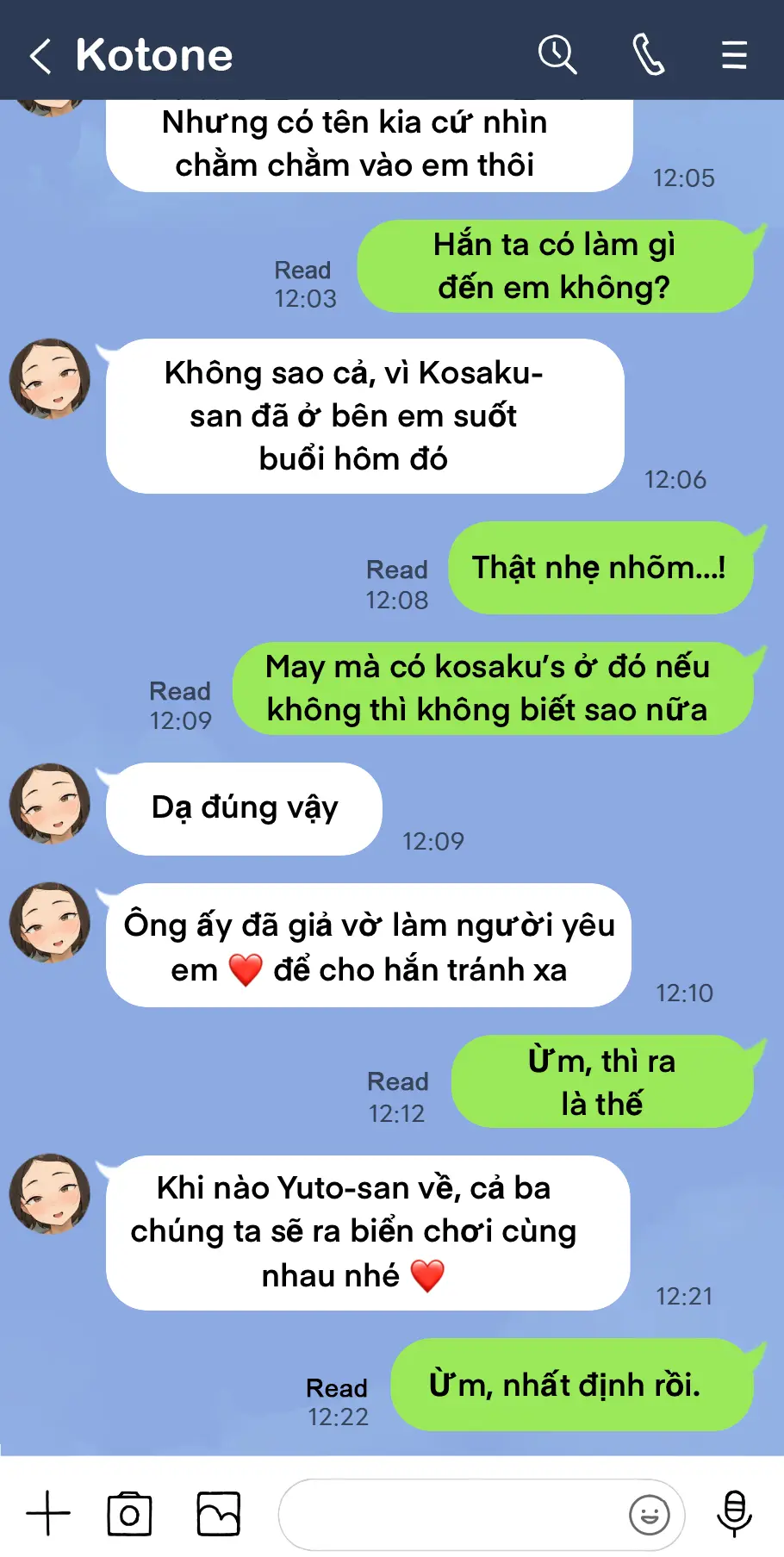Screen dimensions: 784x1557
Task: Search within the Kotone conversation
Action: click(557, 55)
